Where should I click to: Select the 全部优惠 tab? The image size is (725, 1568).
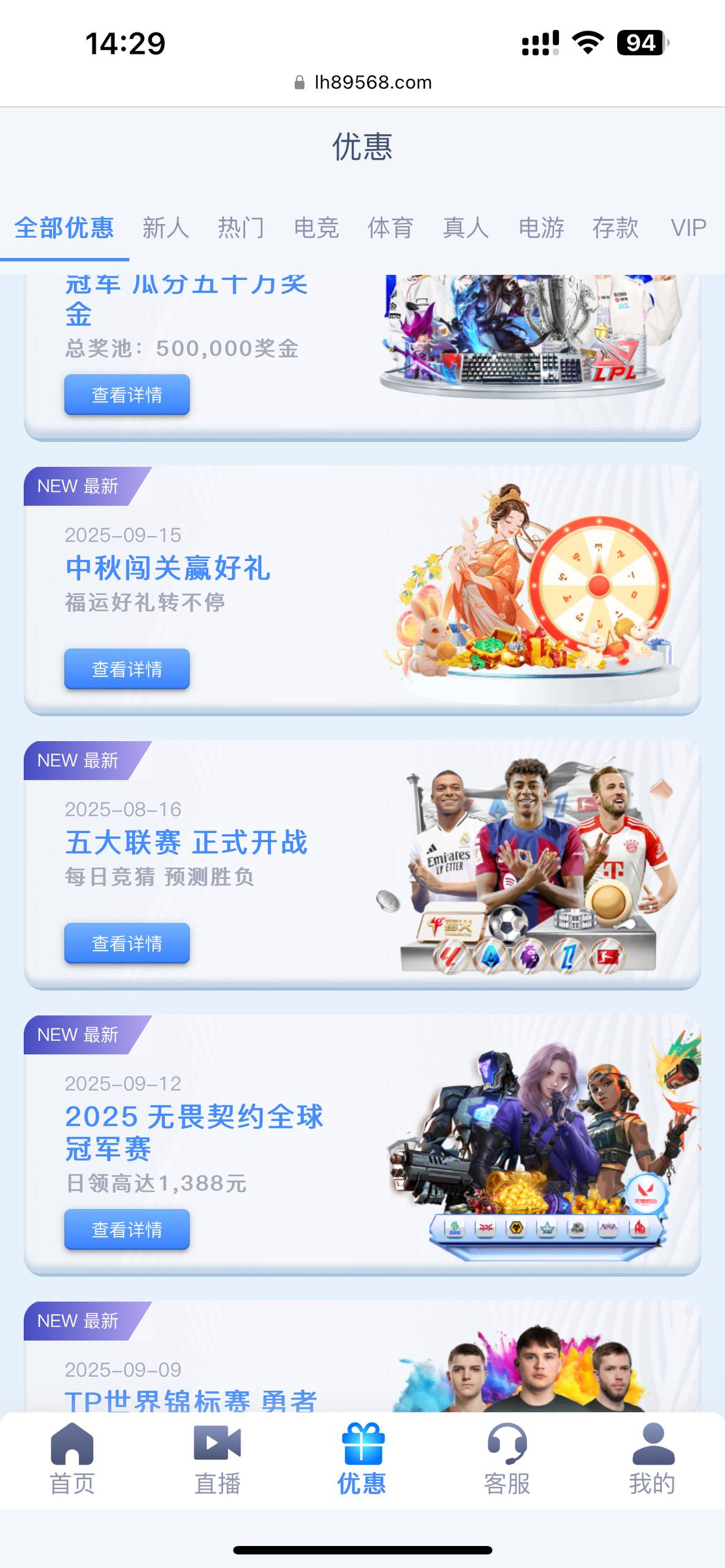[x=64, y=228]
